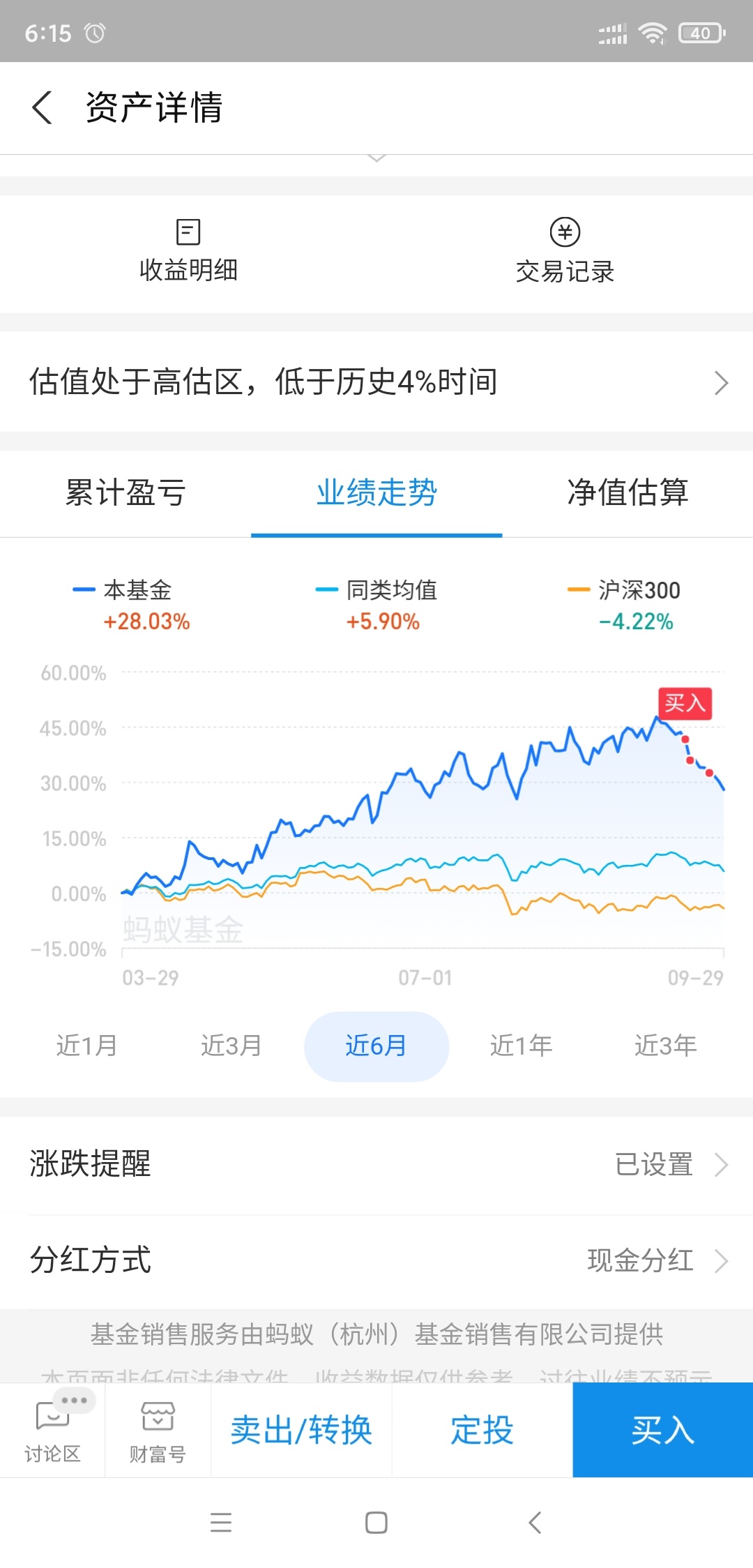Show the 近1年 chart range
Image resolution: width=753 pixels, height=1568 pixels.
click(521, 1046)
